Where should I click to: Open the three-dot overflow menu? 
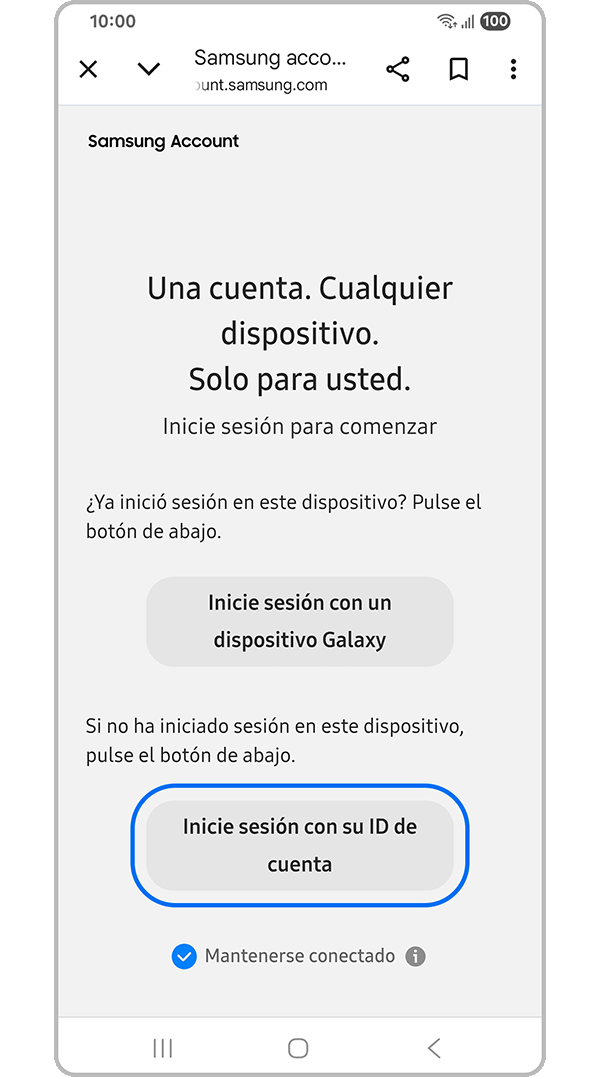click(x=513, y=69)
